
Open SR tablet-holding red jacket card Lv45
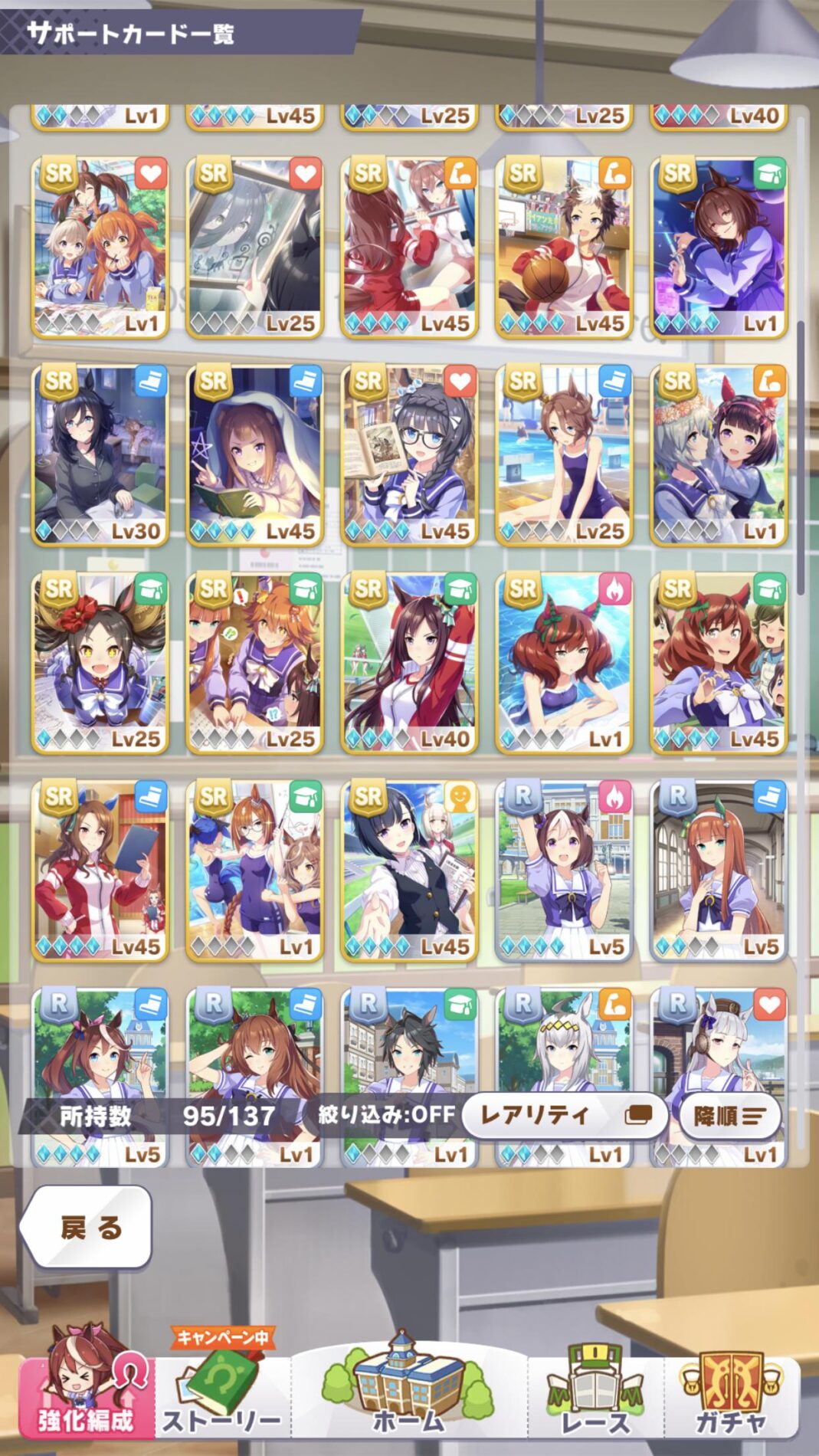click(x=100, y=871)
